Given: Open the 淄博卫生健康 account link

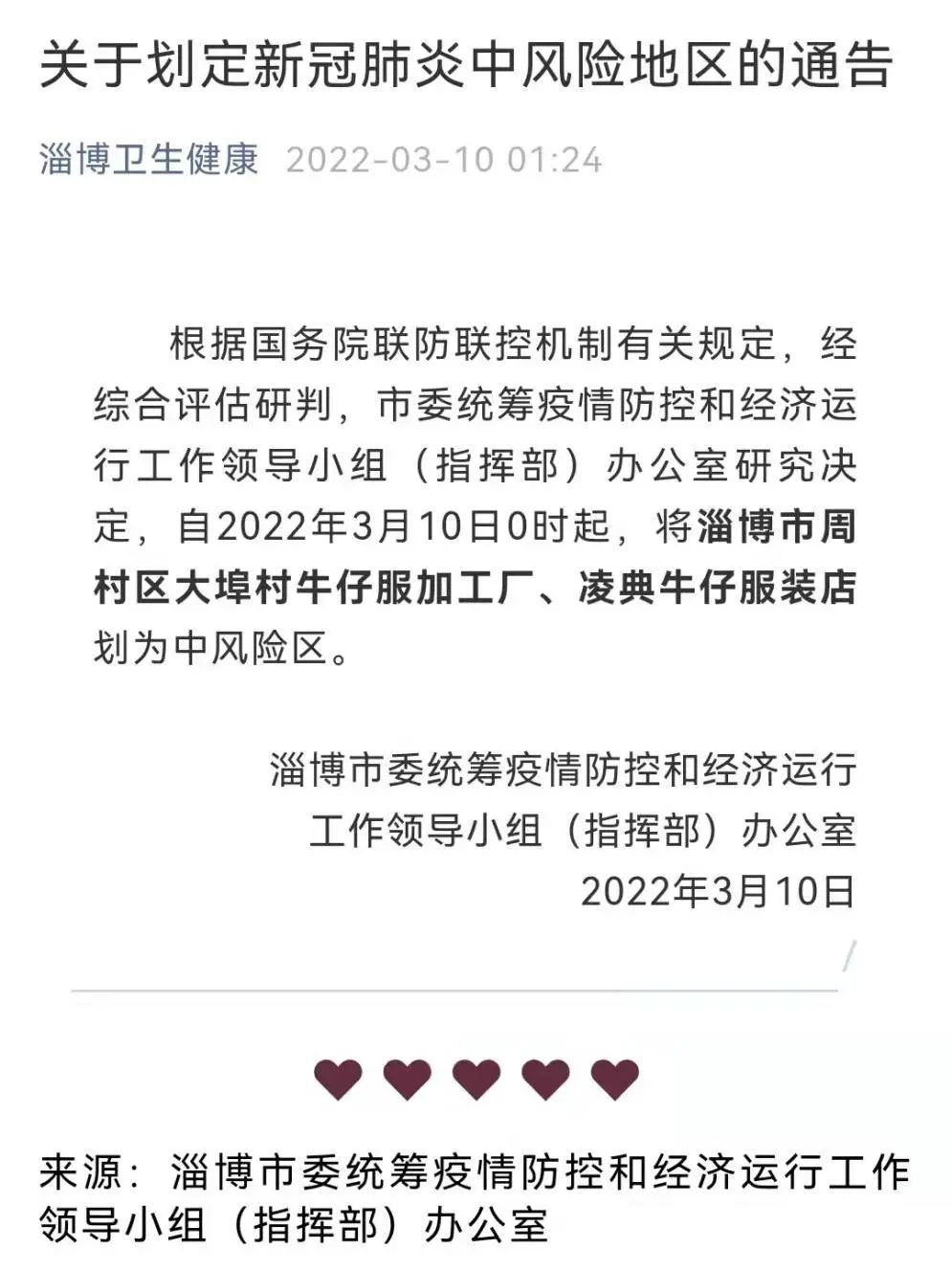Looking at the screenshot, I should pyautogui.click(x=149, y=159).
